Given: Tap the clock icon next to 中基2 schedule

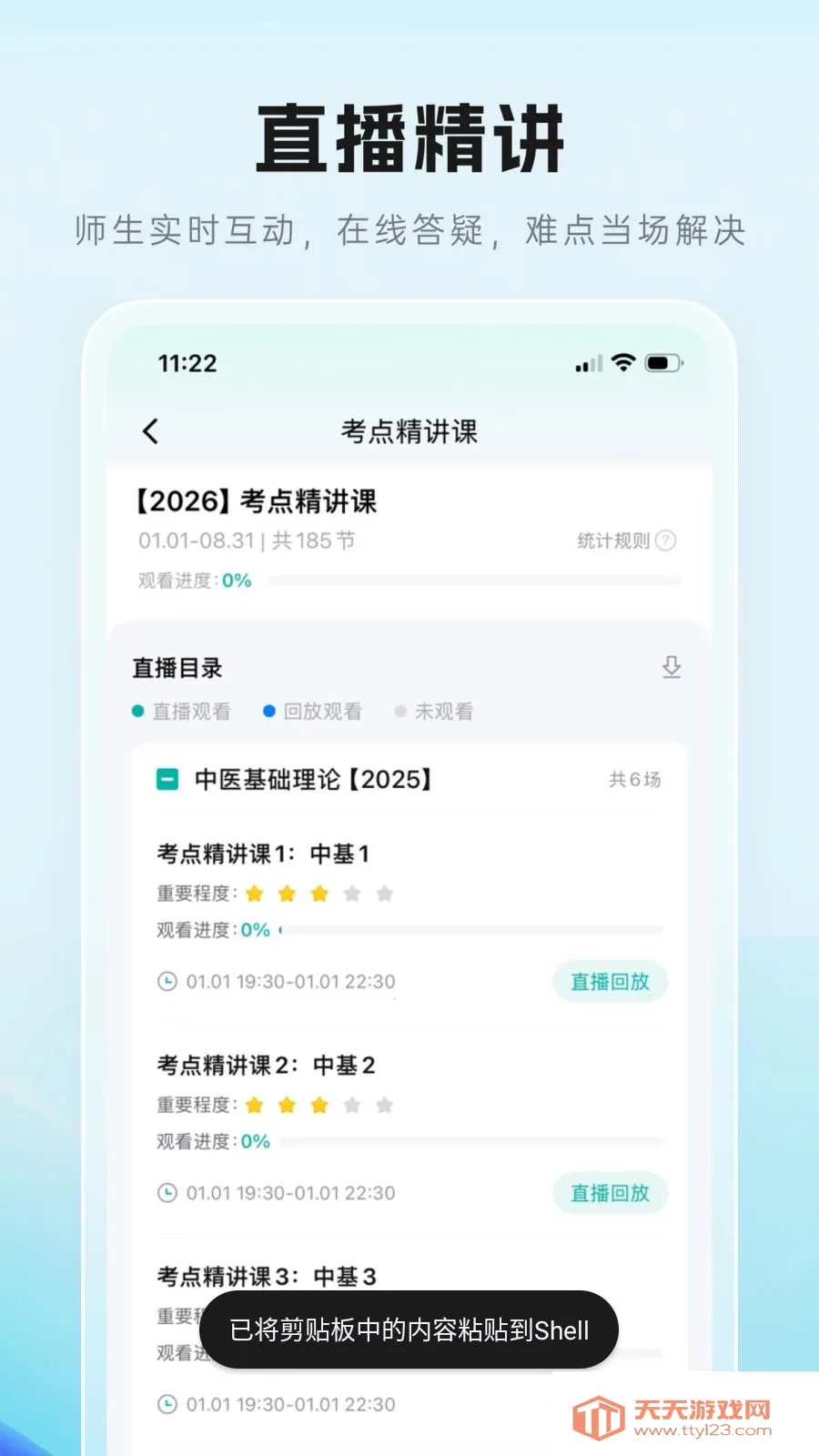Looking at the screenshot, I should click(167, 1193).
